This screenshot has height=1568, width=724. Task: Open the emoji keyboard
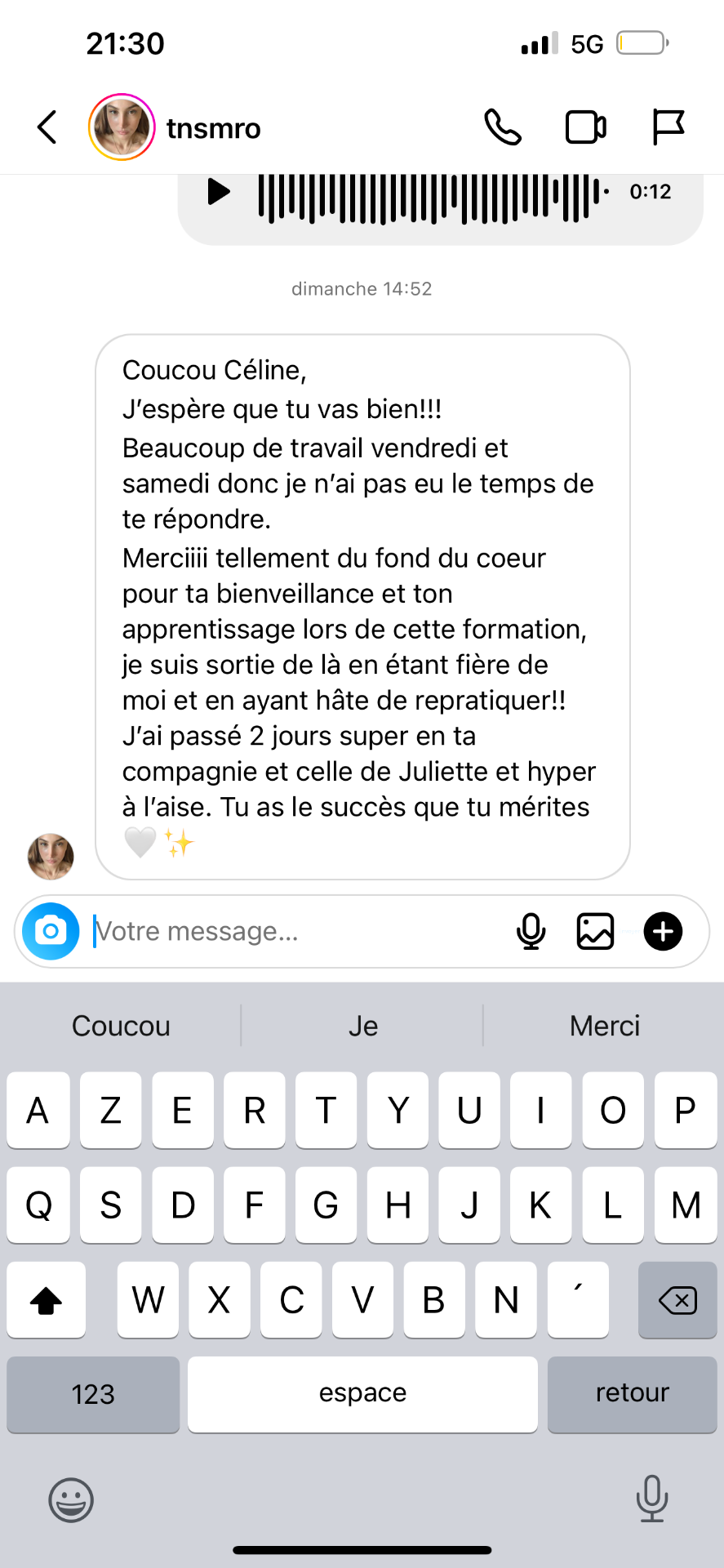tap(72, 1499)
